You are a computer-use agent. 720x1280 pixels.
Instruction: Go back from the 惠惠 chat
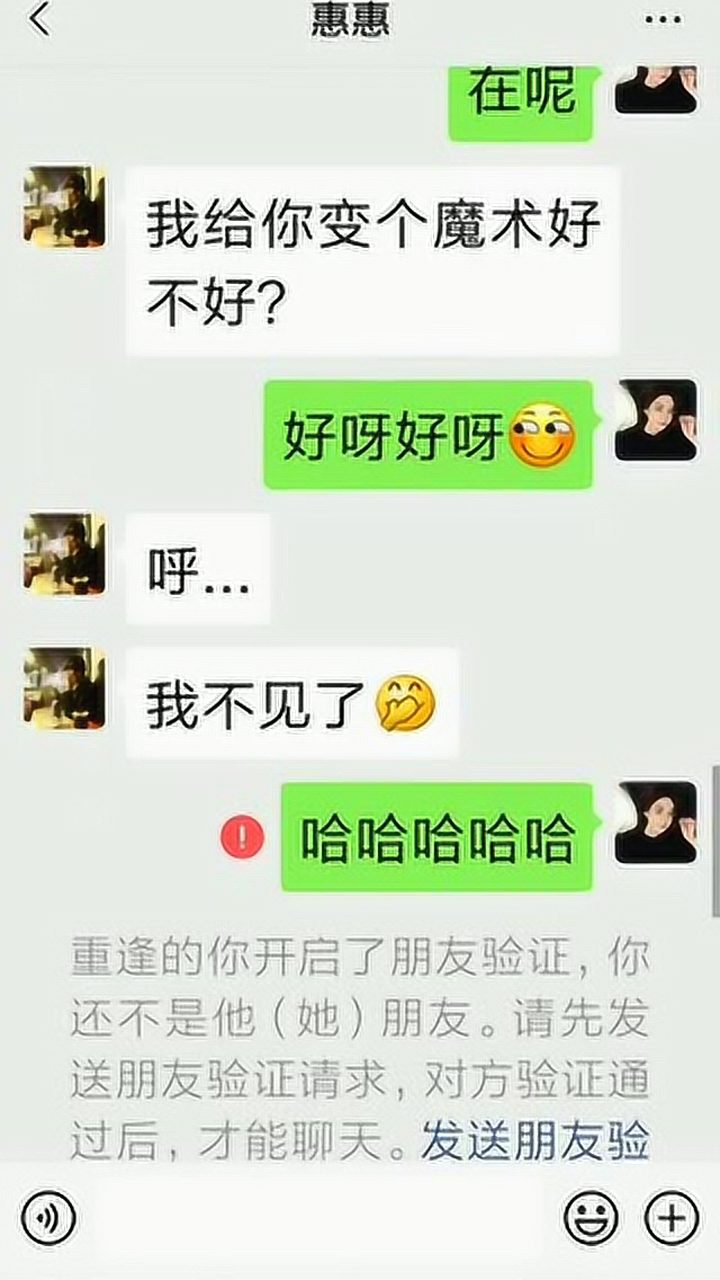pyautogui.click(x=39, y=19)
